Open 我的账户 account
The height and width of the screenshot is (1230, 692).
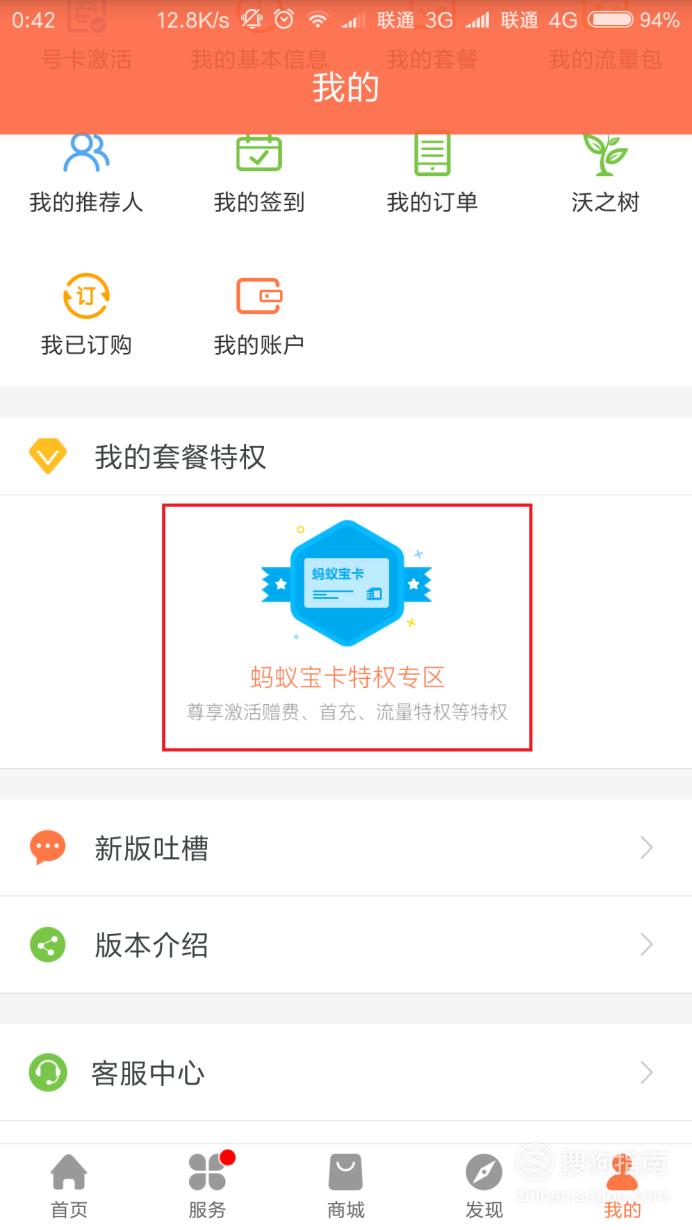[x=259, y=316]
